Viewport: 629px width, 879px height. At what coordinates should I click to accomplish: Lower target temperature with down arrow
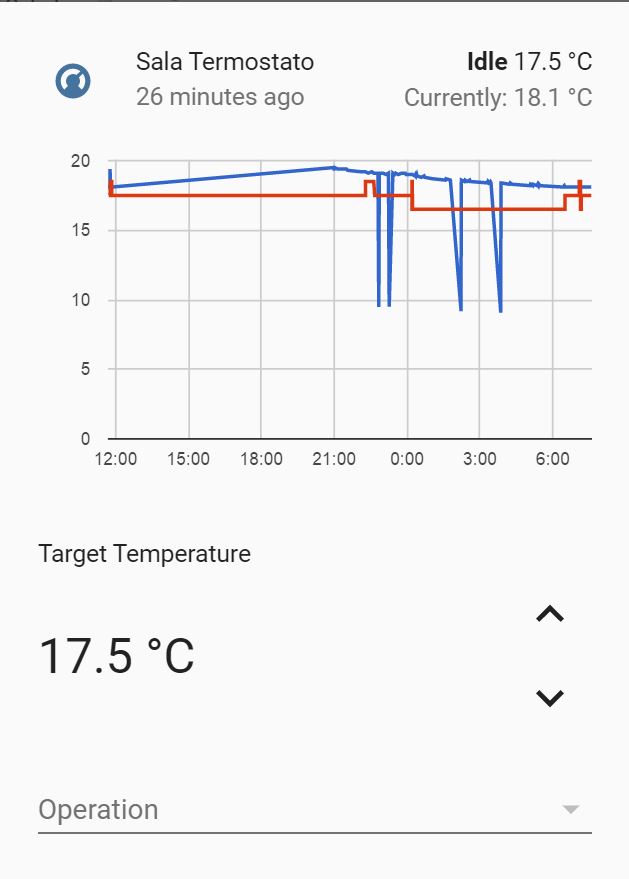[550, 698]
